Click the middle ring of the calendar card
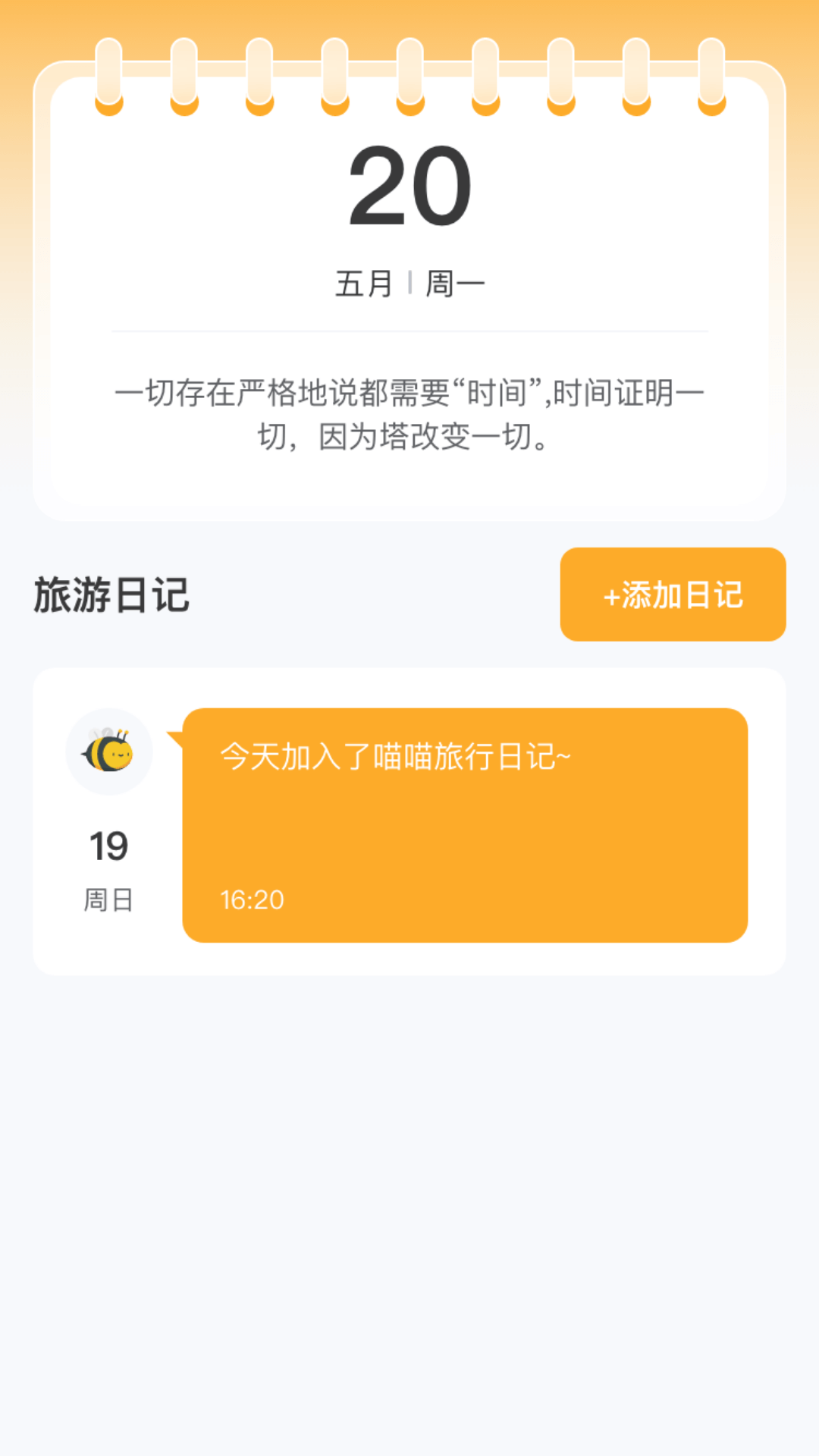Viewport: 819px width, 1456px height. tap(409, 76)
